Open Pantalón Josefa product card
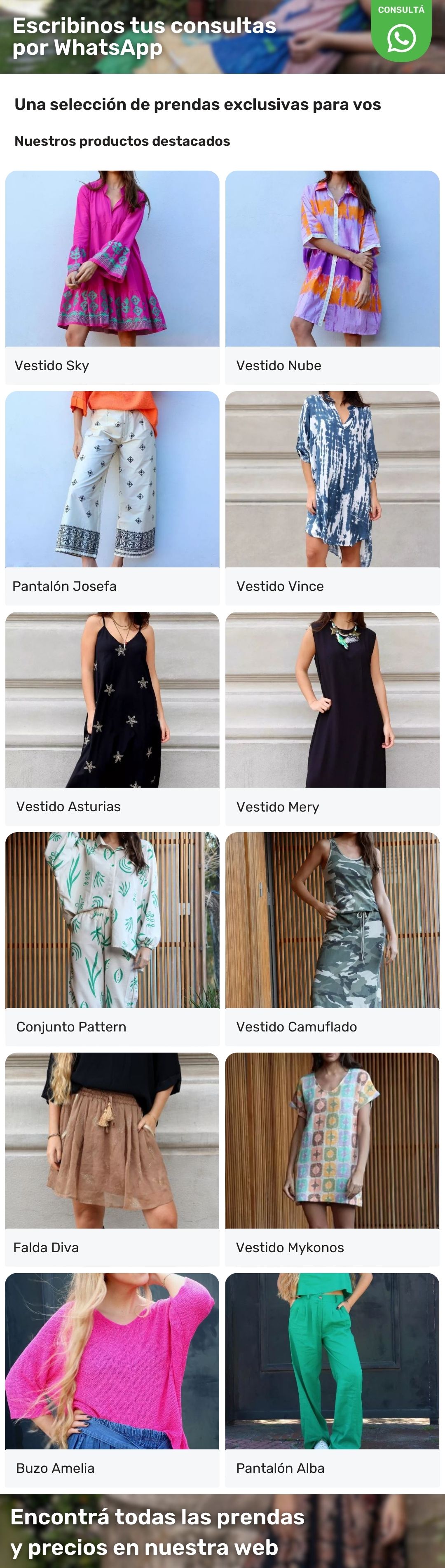Viewport: 445px width, 1568px height. pyautogui.click(x=112, y=497)
